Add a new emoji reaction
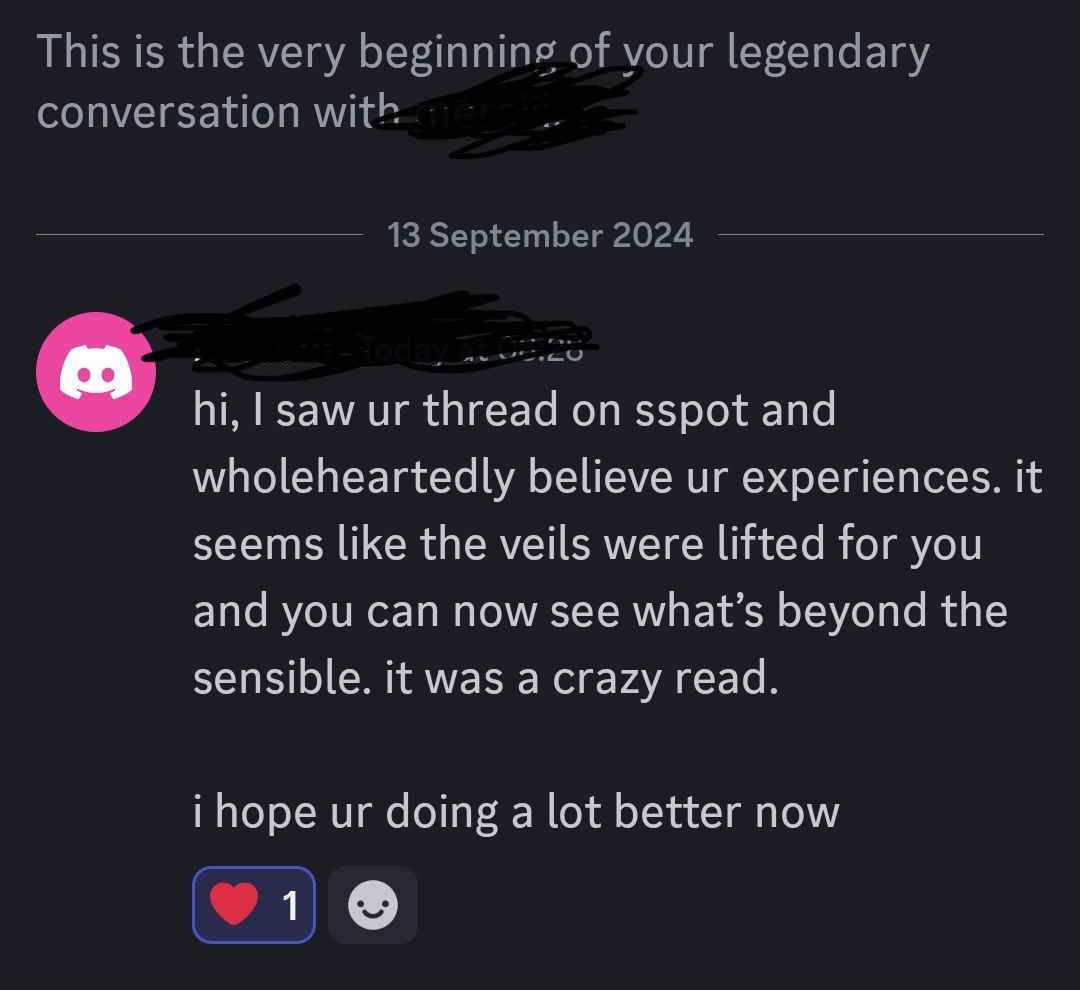The image size is (1080, 990). (x=372, y=905)
